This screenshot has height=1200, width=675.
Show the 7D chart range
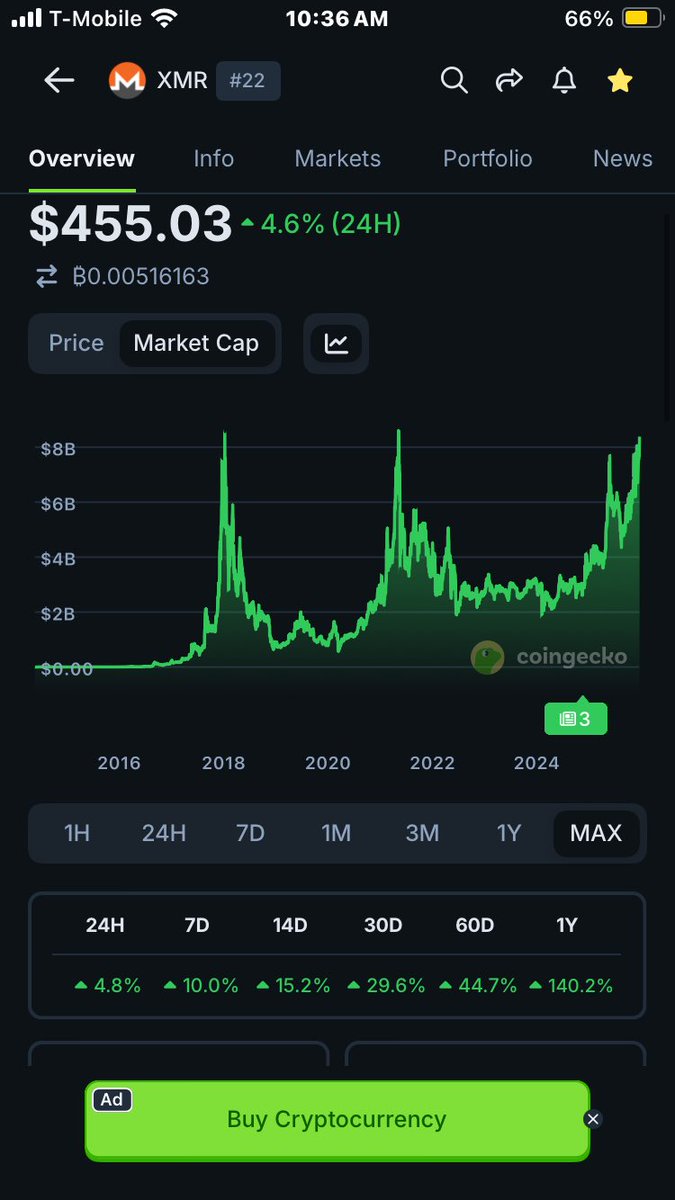[250, 833]
